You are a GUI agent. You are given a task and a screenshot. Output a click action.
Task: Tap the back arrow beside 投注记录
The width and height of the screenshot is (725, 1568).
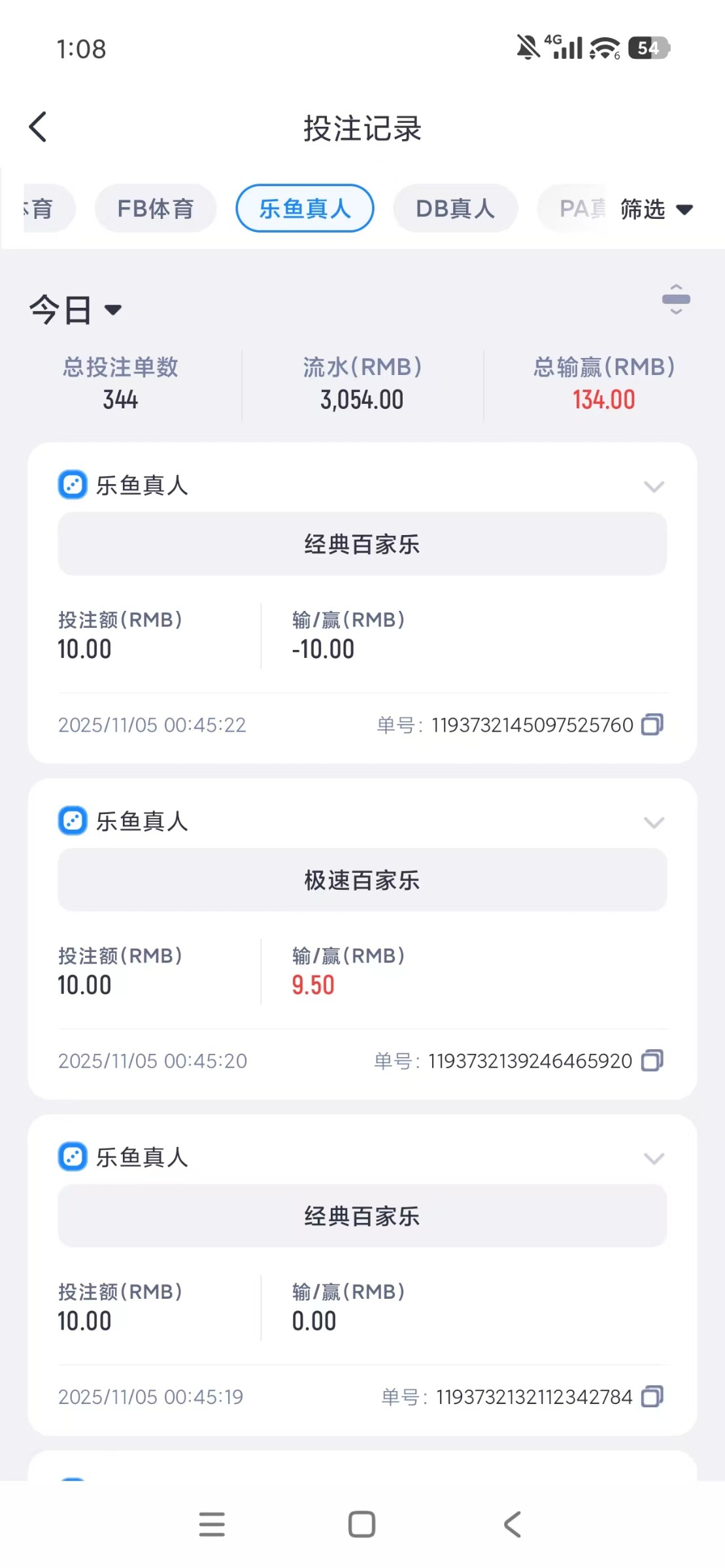point(38,126)
